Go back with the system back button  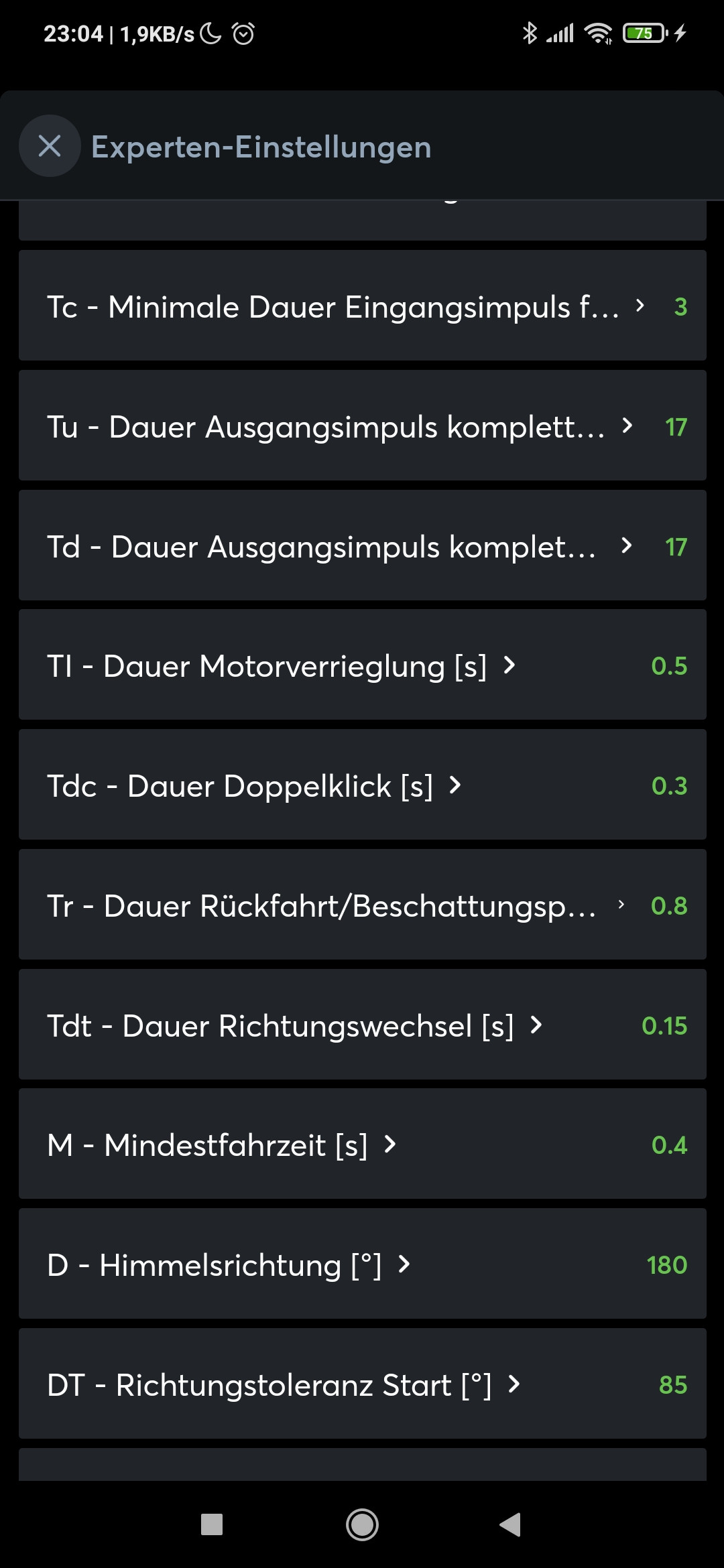[511, 1524]
